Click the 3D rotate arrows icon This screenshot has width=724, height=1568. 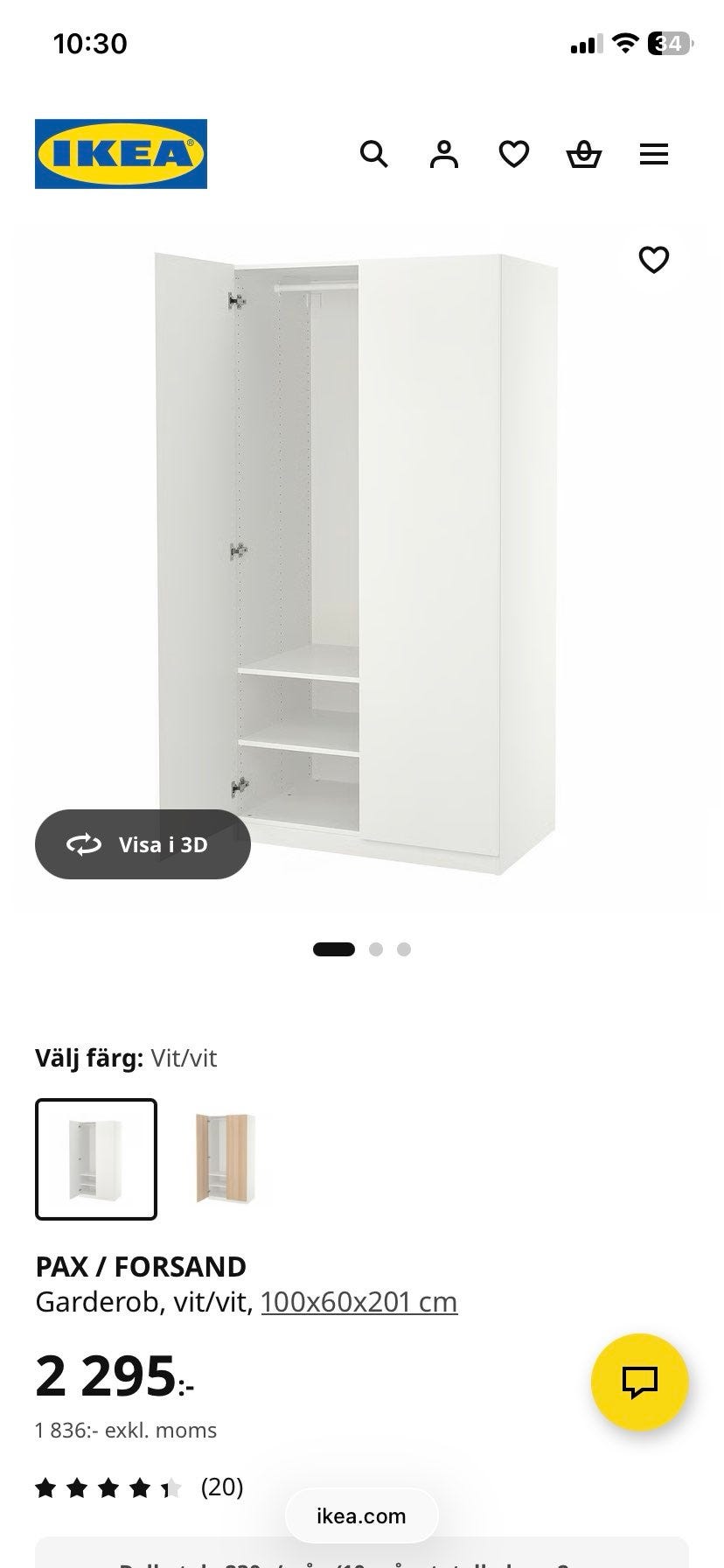(81, 843)
